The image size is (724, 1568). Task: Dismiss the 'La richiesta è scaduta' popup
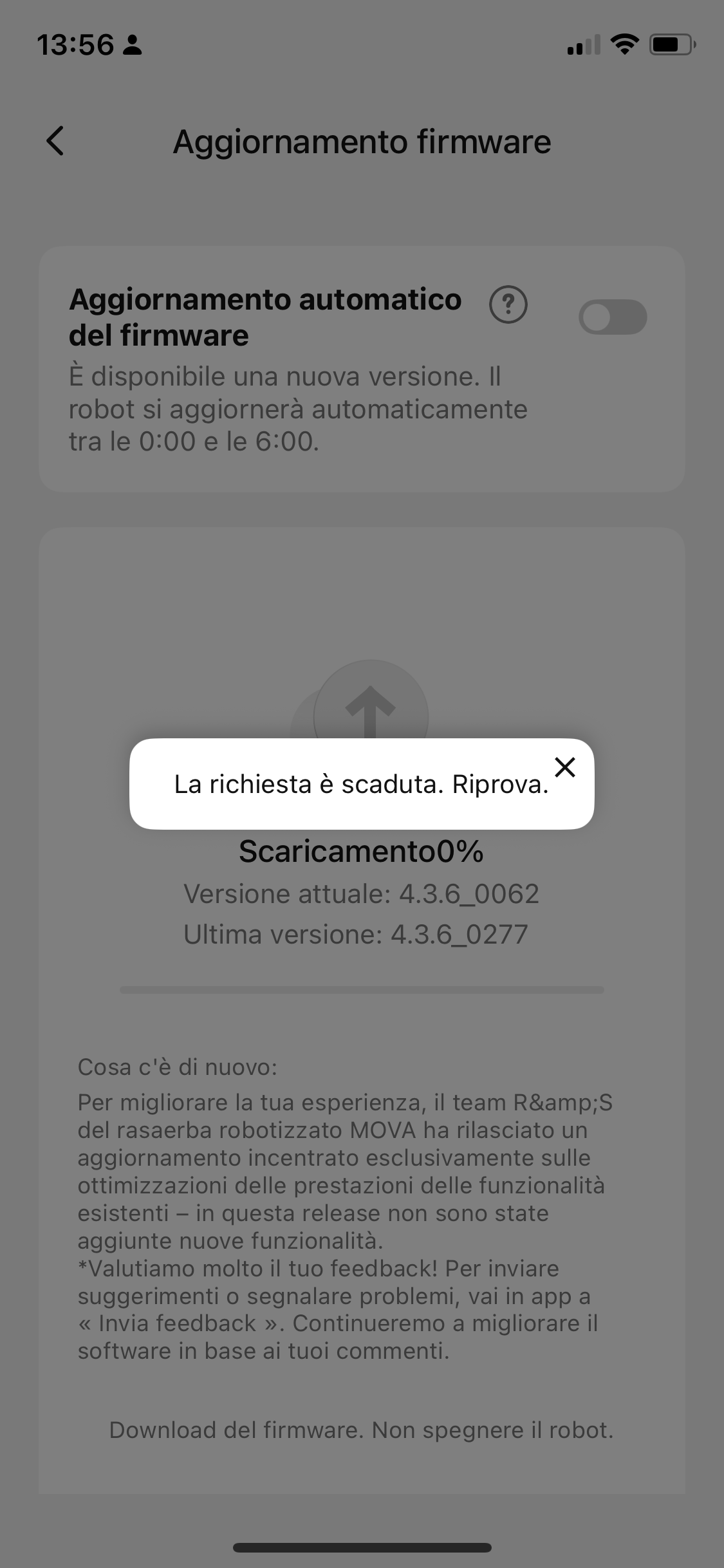565,767
